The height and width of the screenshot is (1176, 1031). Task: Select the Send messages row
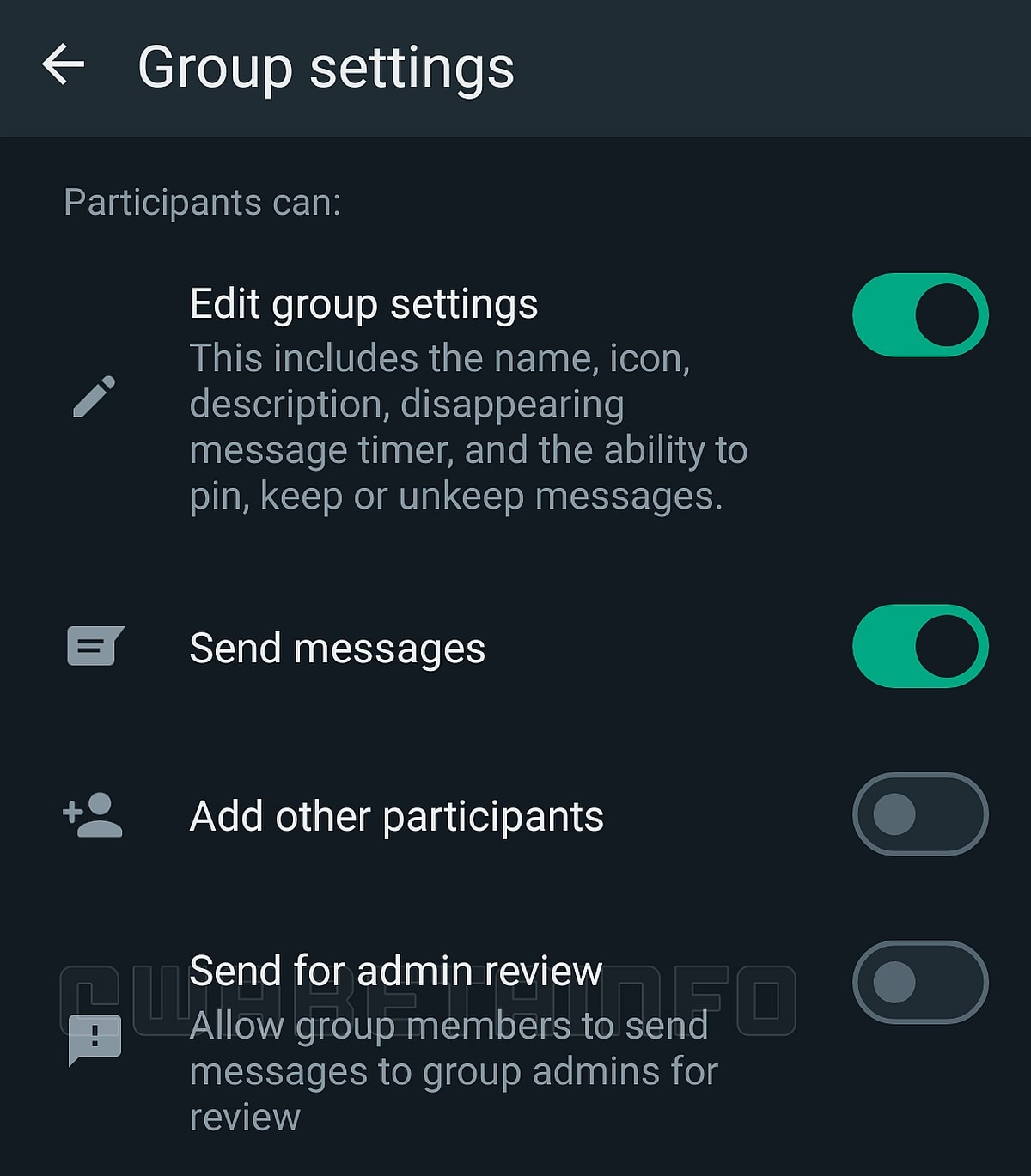pyautogui.click(x=338, y=647)
